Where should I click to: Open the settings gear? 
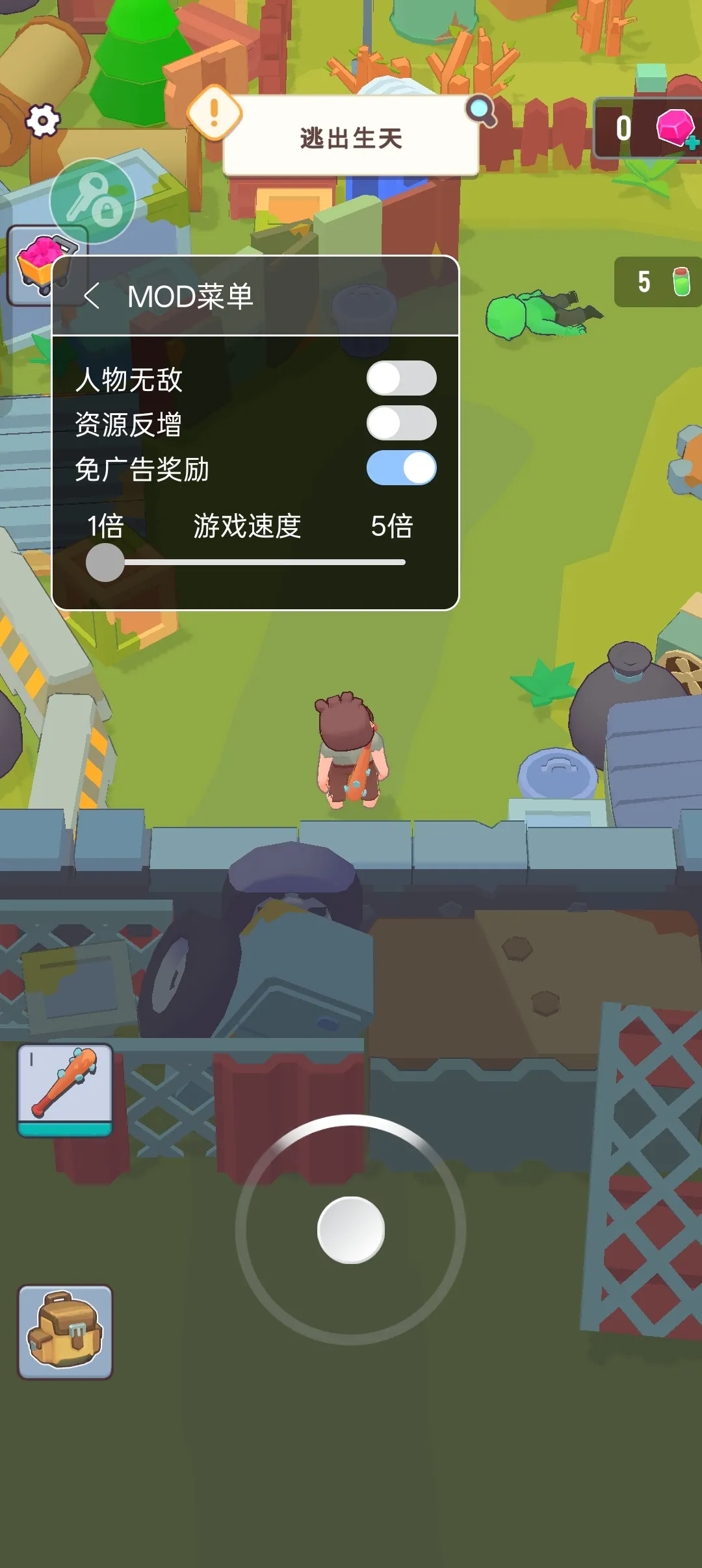(43, 121)
